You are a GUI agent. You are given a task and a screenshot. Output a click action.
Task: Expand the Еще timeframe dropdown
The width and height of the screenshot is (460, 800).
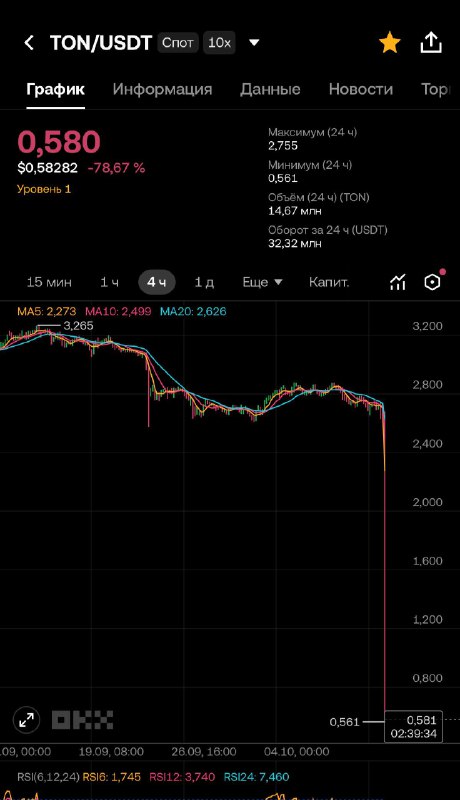click(x=262, y=282)
